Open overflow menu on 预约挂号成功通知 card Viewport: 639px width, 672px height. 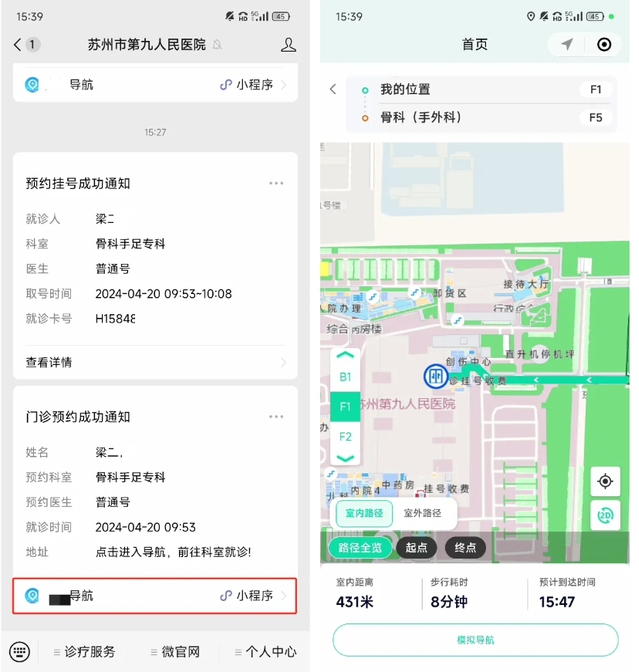(x=276, y=183)
